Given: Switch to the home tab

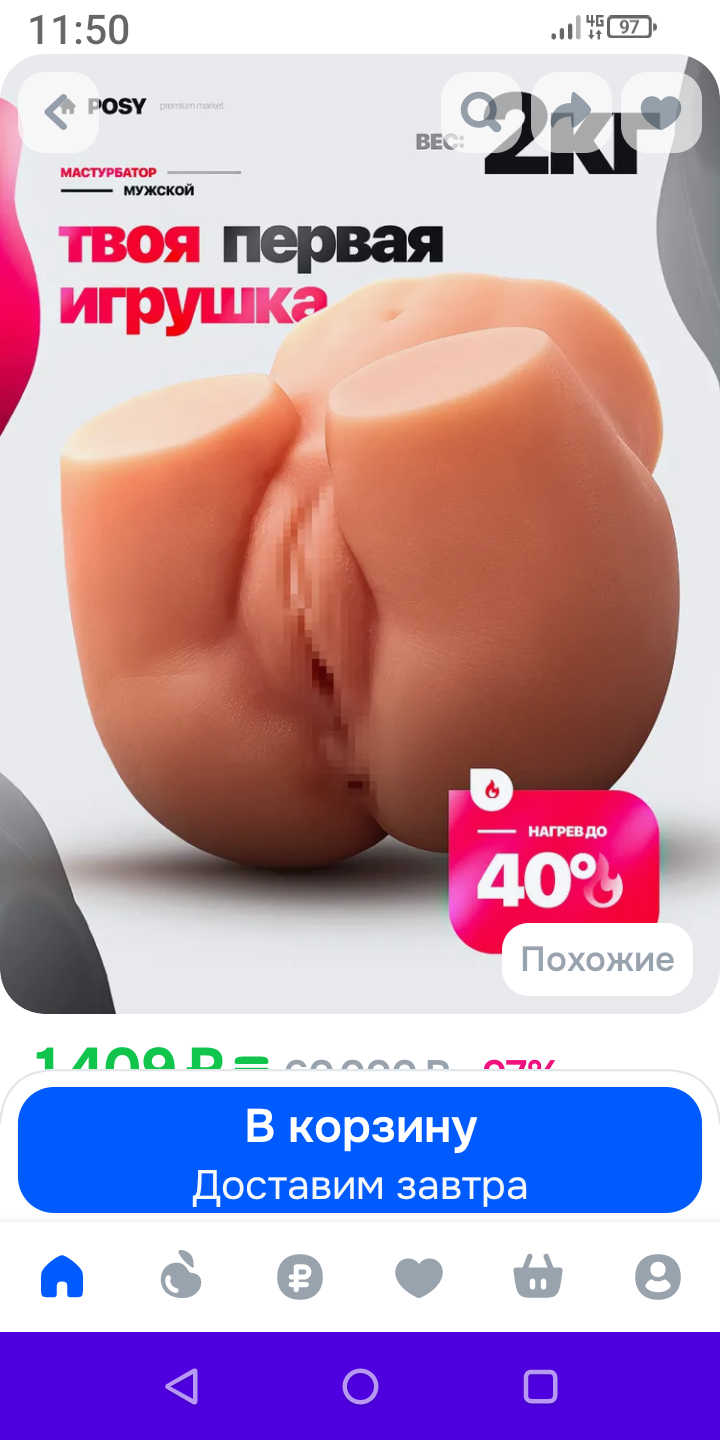Looking at the screenshot, I should [62, 1277].
